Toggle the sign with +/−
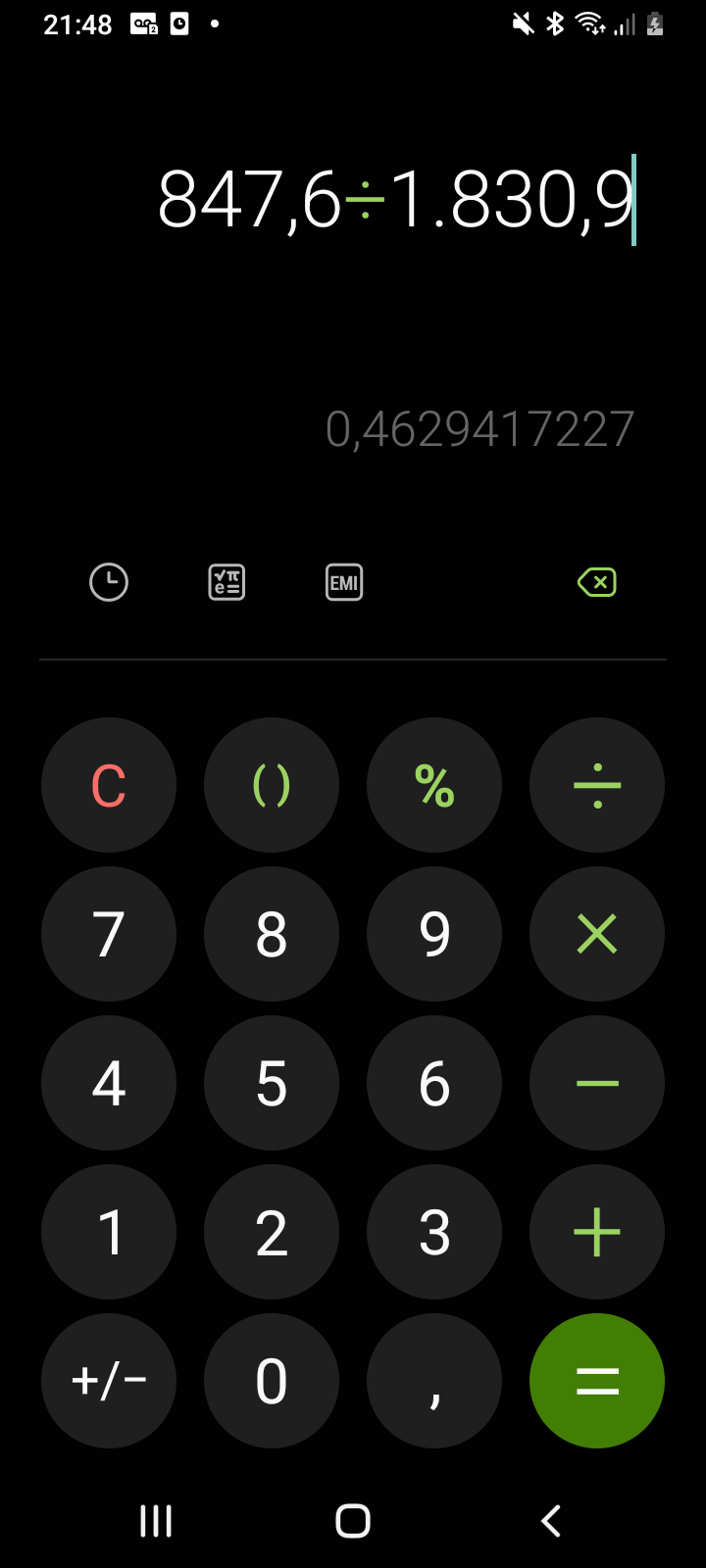The width and height of the screenshot is (706, 1568). 109,1381
